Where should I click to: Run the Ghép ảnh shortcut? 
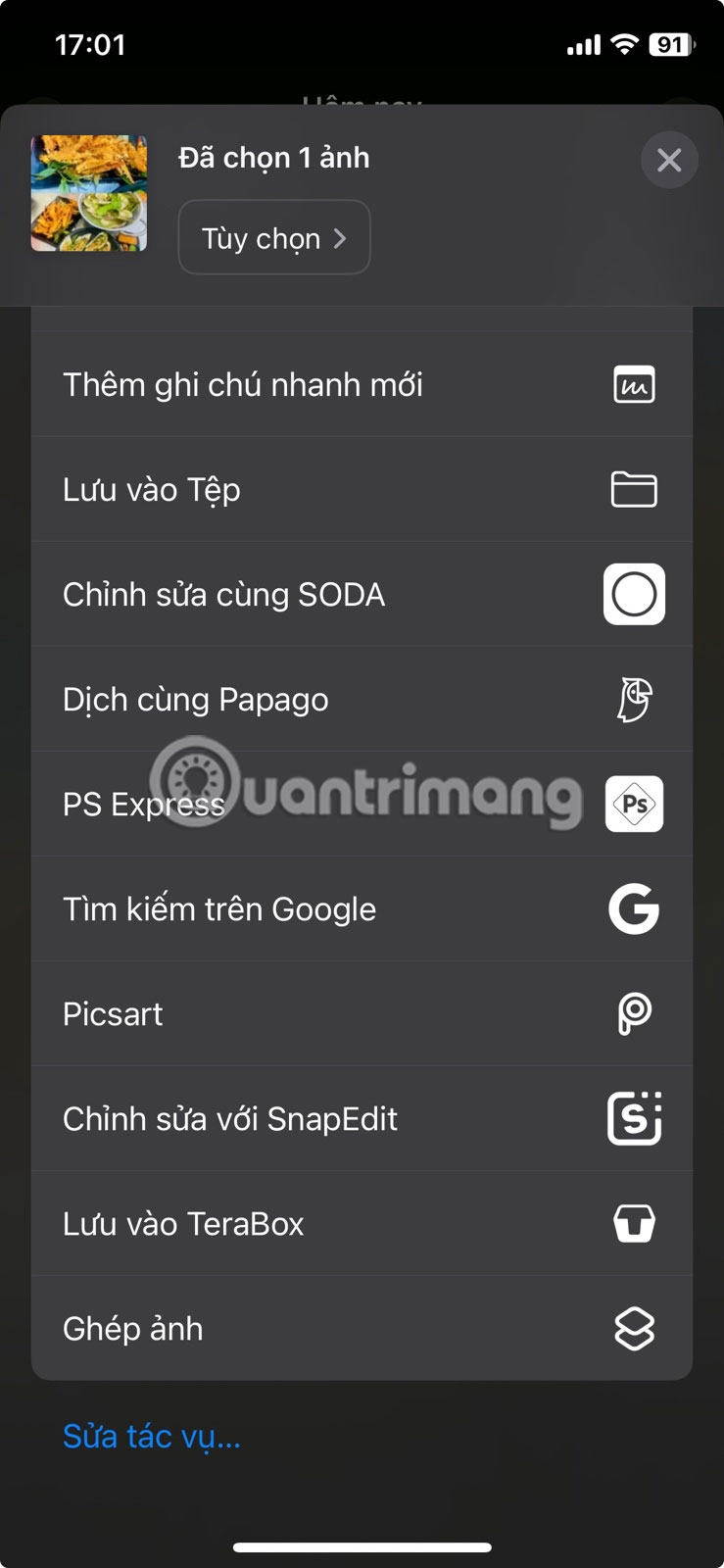pos(362,1329)
